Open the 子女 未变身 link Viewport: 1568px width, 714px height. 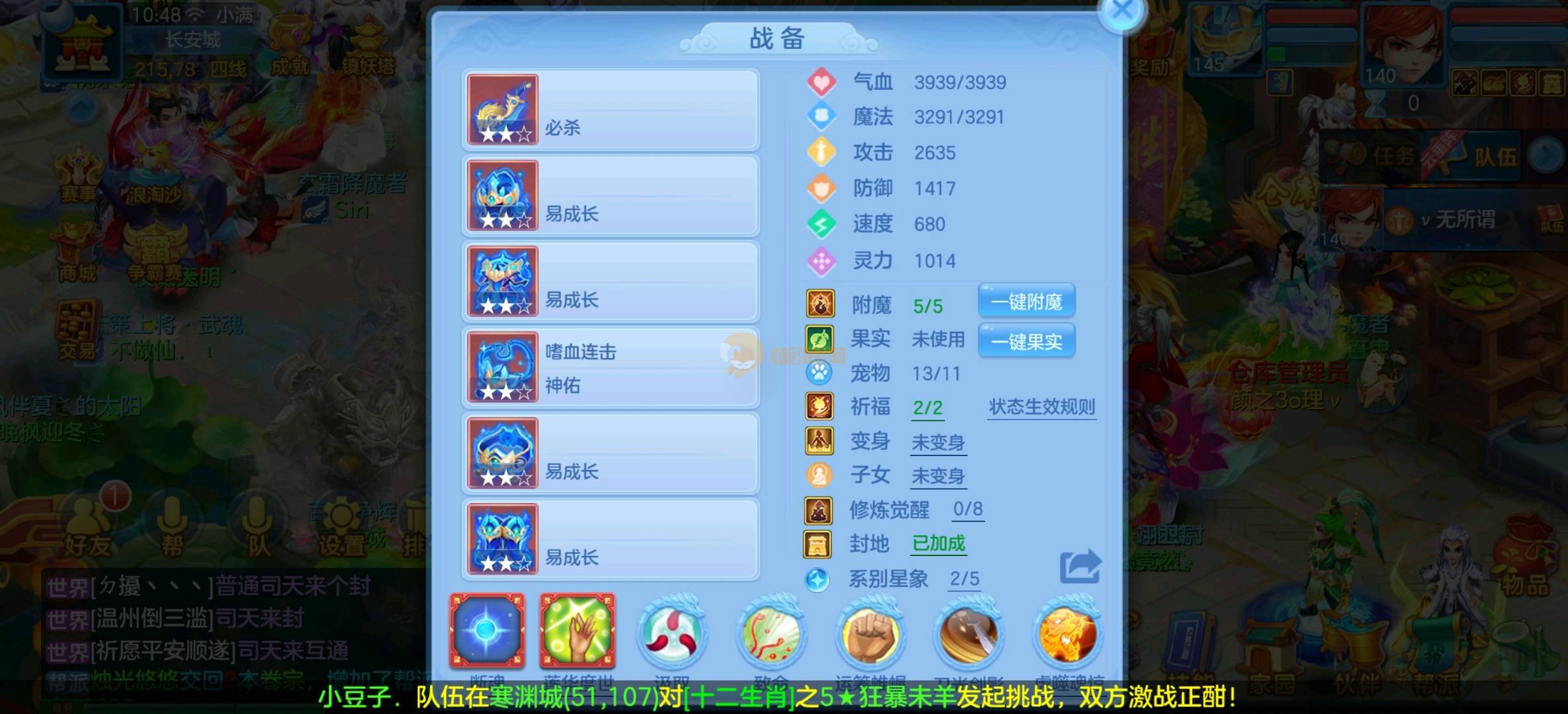tap(938, 475)
